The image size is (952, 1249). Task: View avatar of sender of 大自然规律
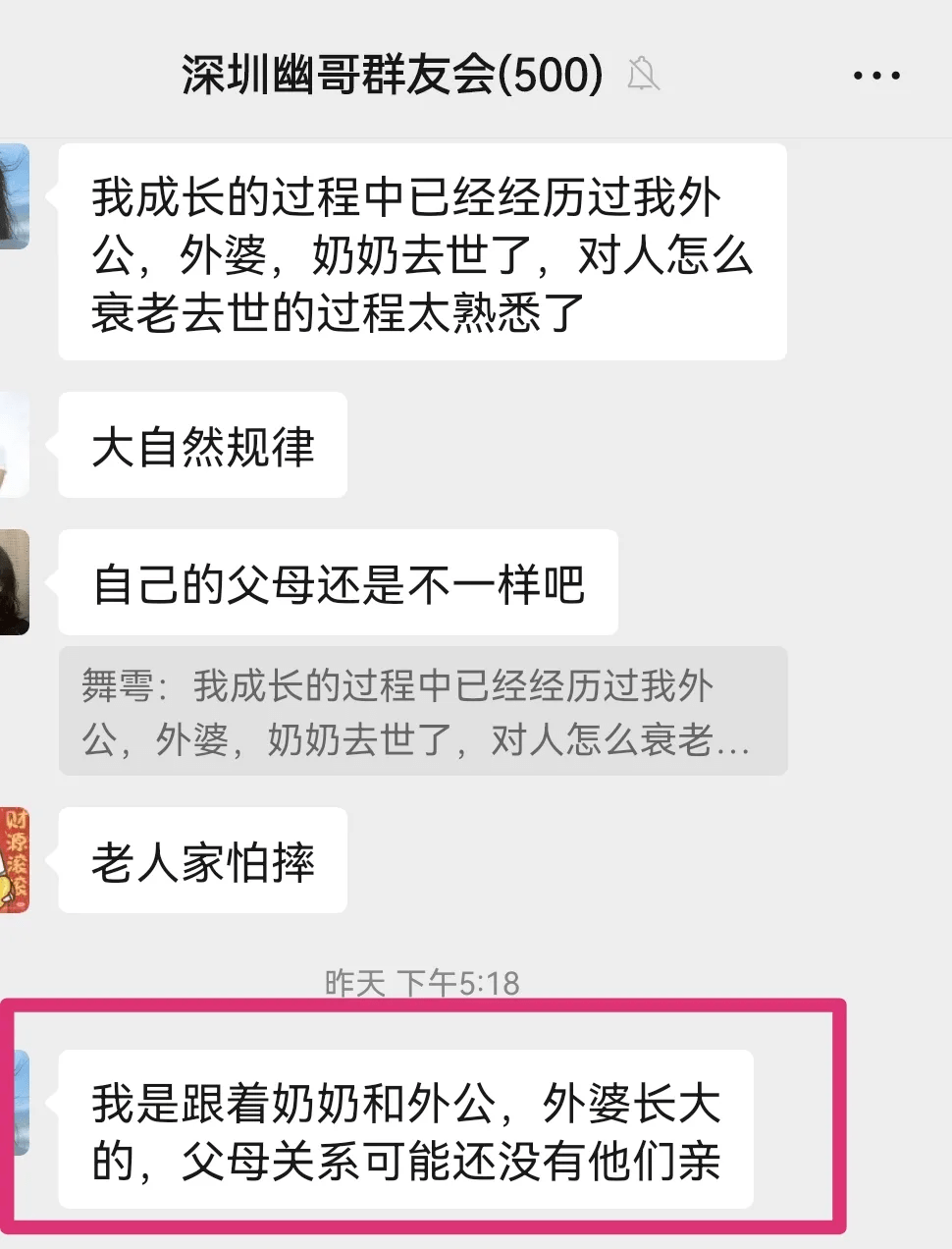14,445
